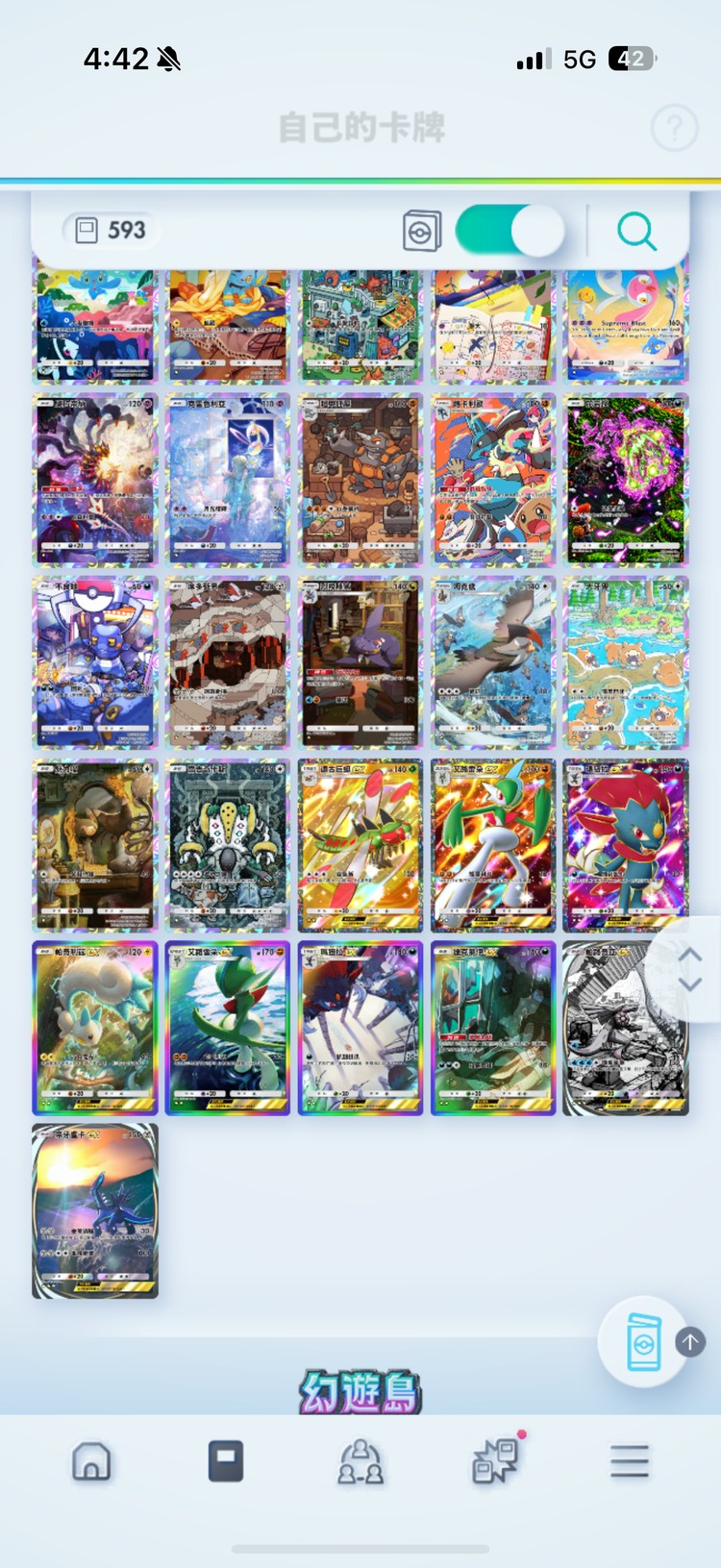Open the red-scarfed Weavile ex sparkle card

click(x=625, y=846)
